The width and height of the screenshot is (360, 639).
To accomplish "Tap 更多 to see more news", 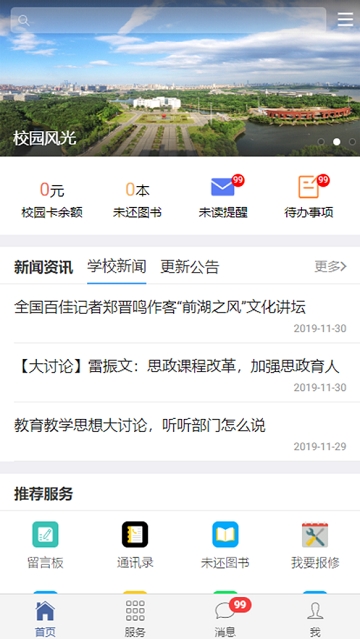I will click(x=331, y=267).
